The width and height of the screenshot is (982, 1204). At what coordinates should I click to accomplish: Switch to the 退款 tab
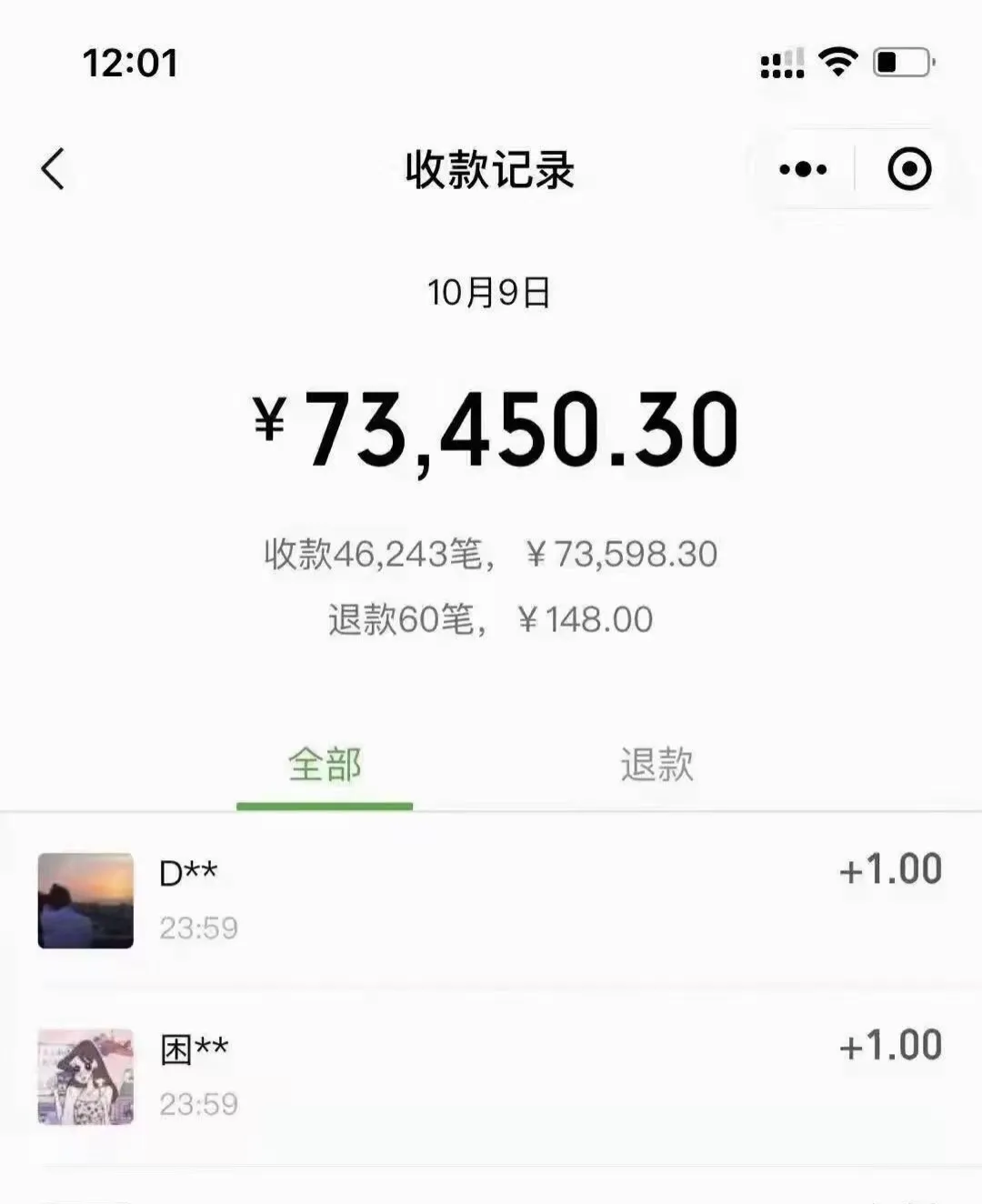656,766
